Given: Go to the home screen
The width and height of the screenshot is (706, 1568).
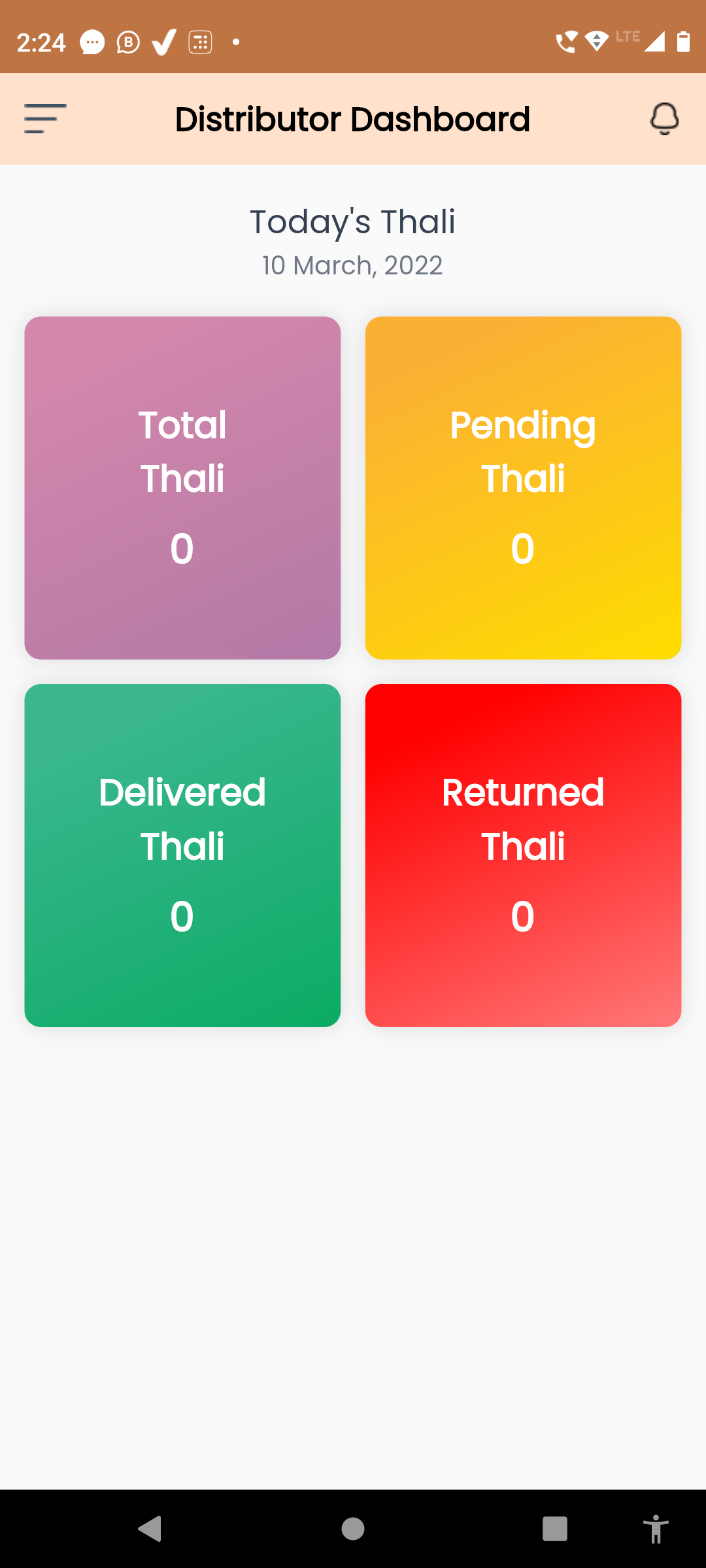Looking at the screenshot, I should pyautogui.click(x=353, y=1529).
